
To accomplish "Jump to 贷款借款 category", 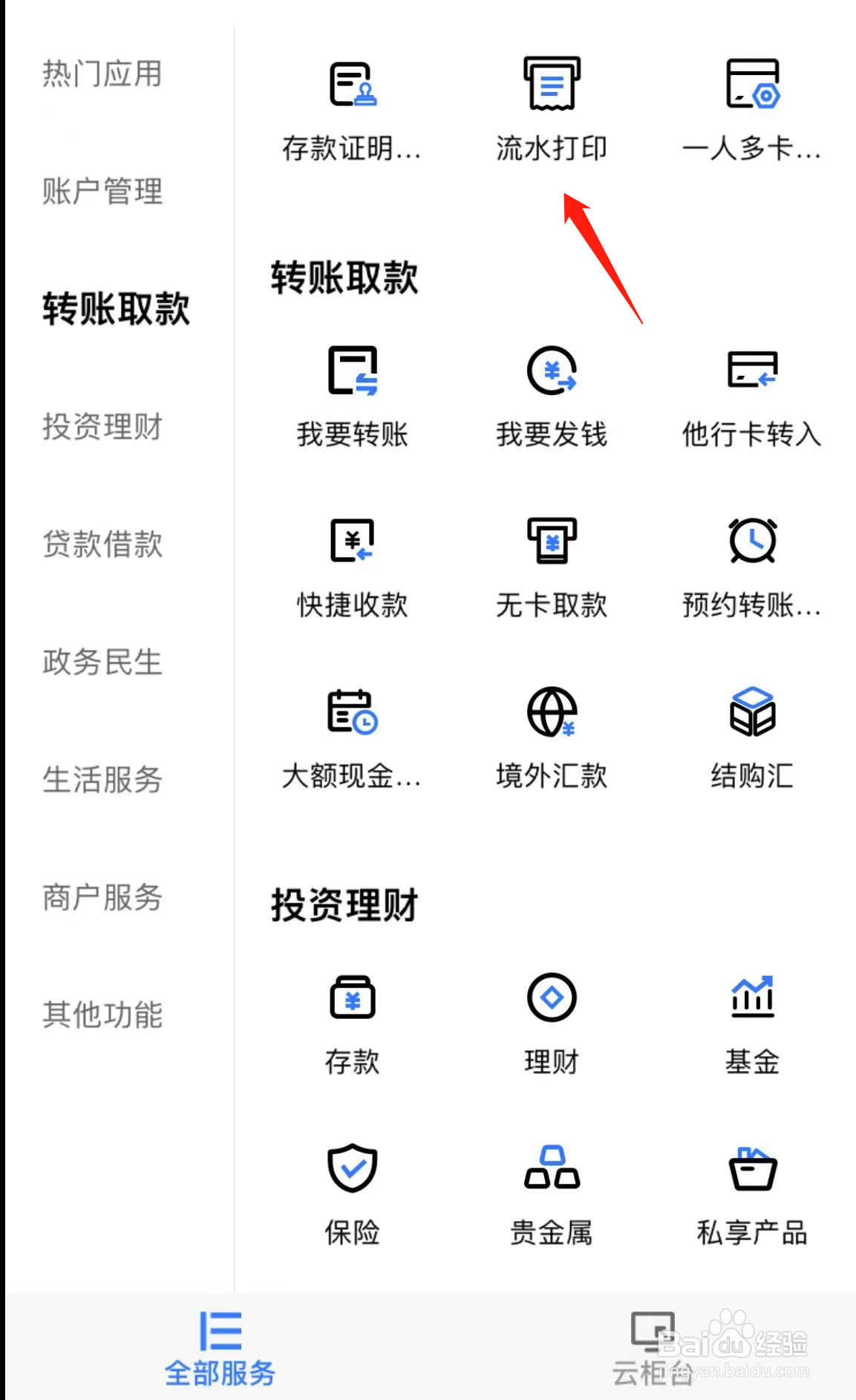I will (x=102, y=544).
